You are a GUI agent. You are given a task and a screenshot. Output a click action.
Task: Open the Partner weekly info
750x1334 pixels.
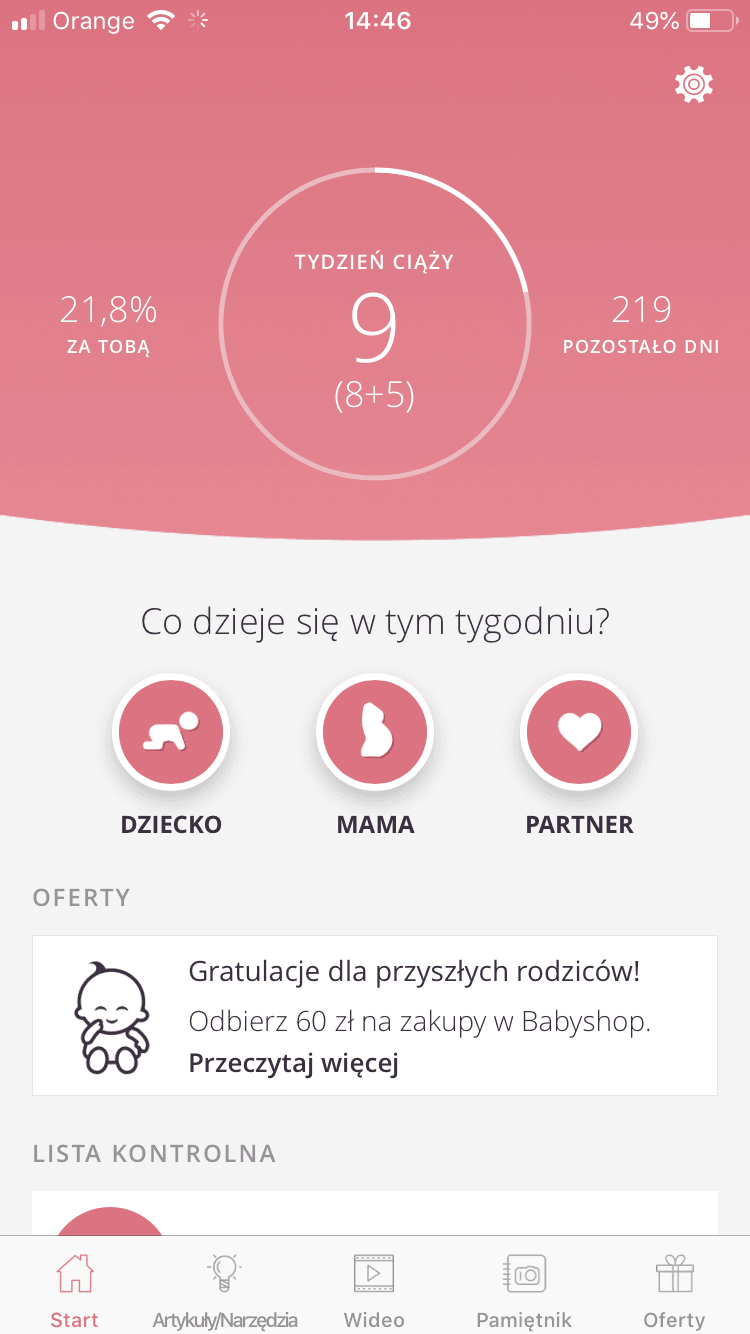pos(579,733)
